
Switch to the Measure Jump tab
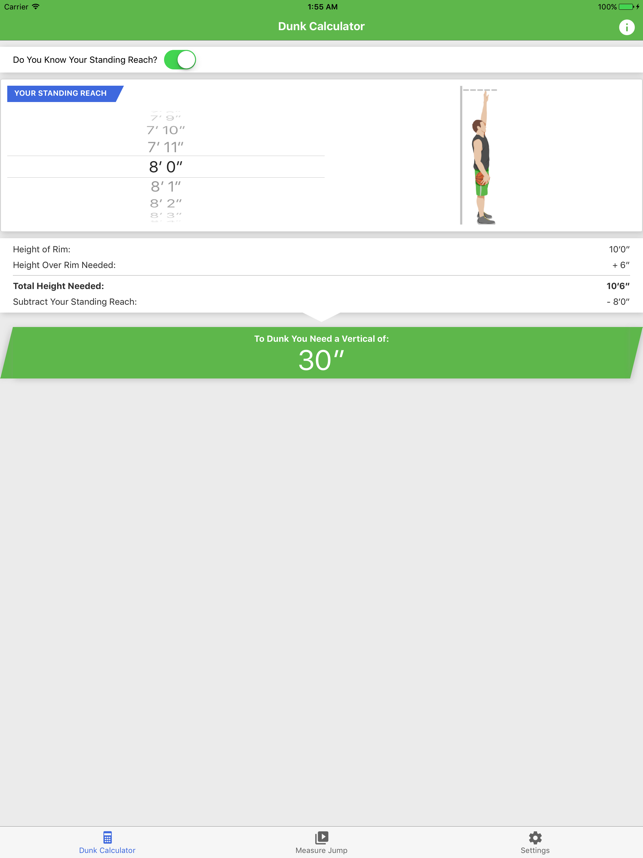[x=321, y=842]
